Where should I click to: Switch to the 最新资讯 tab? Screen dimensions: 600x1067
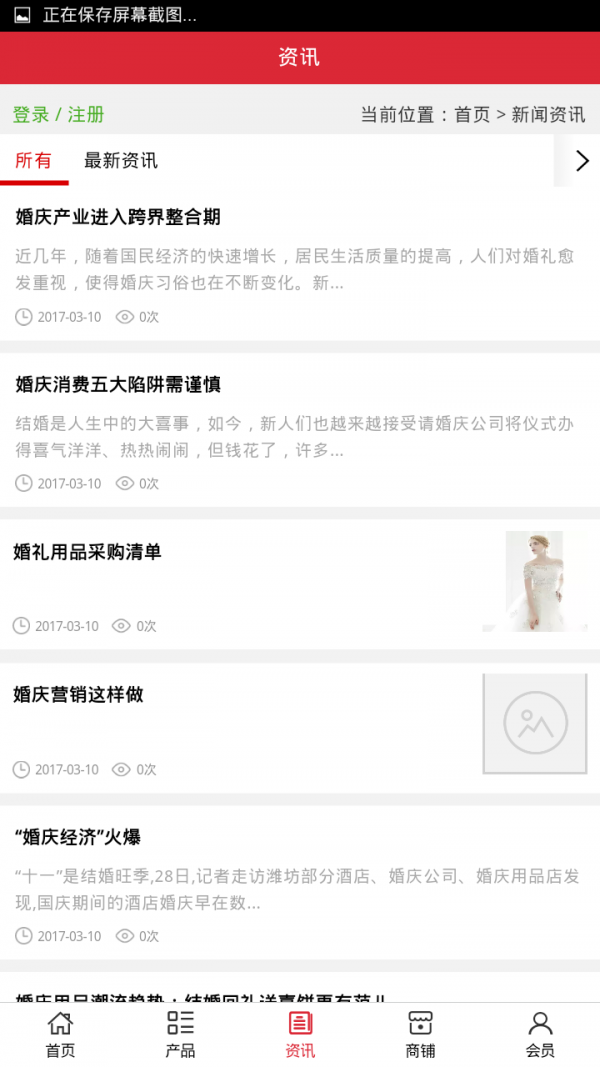tap(120, 161)
